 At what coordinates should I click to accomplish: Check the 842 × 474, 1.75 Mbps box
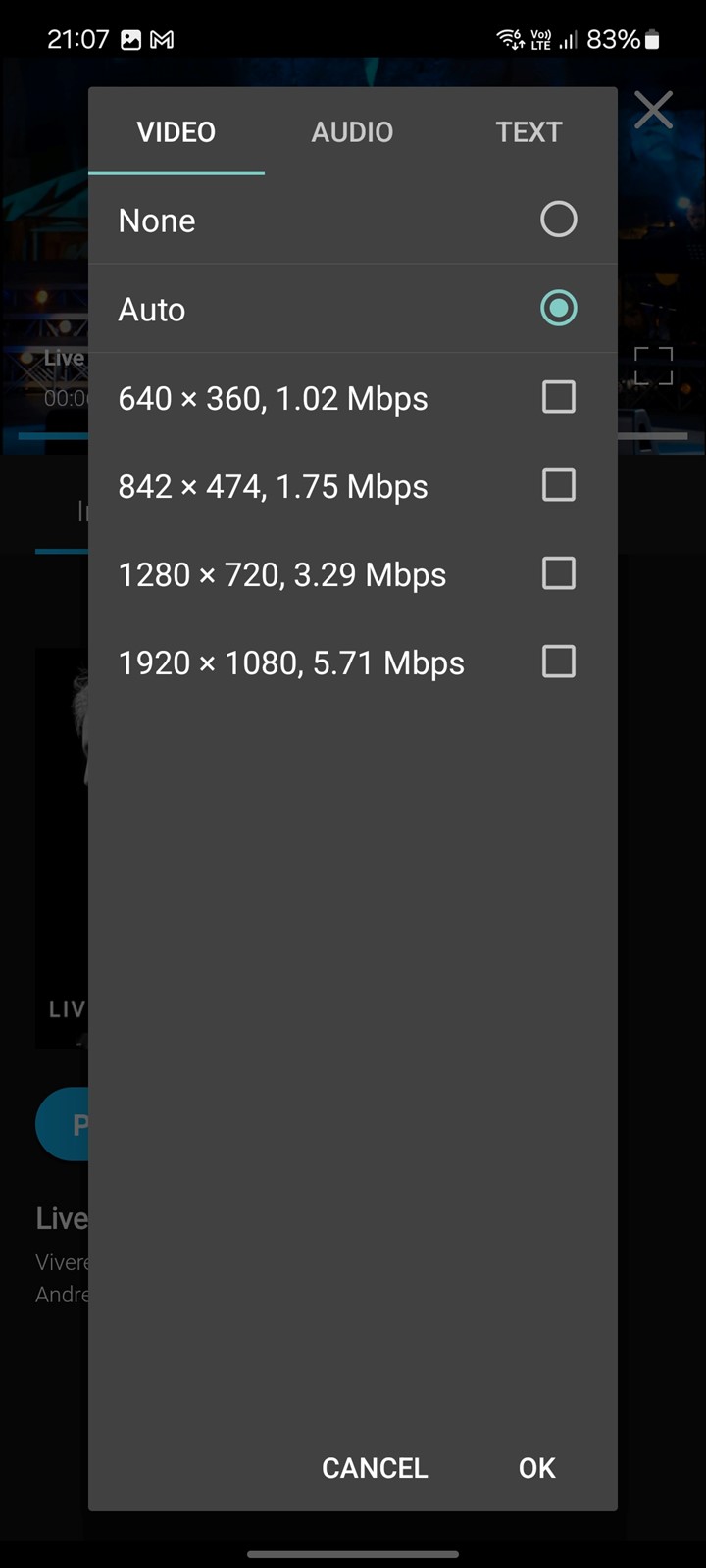[x=353, y=486]
